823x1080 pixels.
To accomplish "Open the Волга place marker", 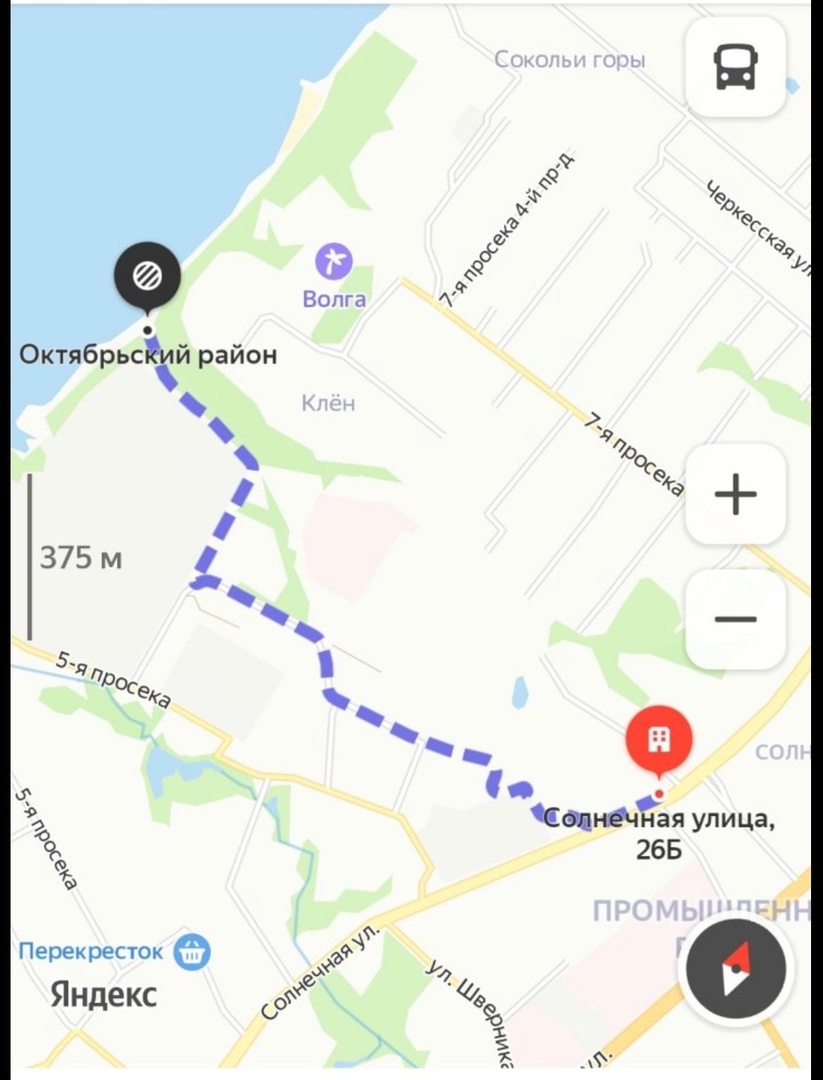I will pyautogui.click(x=333, y=262).
